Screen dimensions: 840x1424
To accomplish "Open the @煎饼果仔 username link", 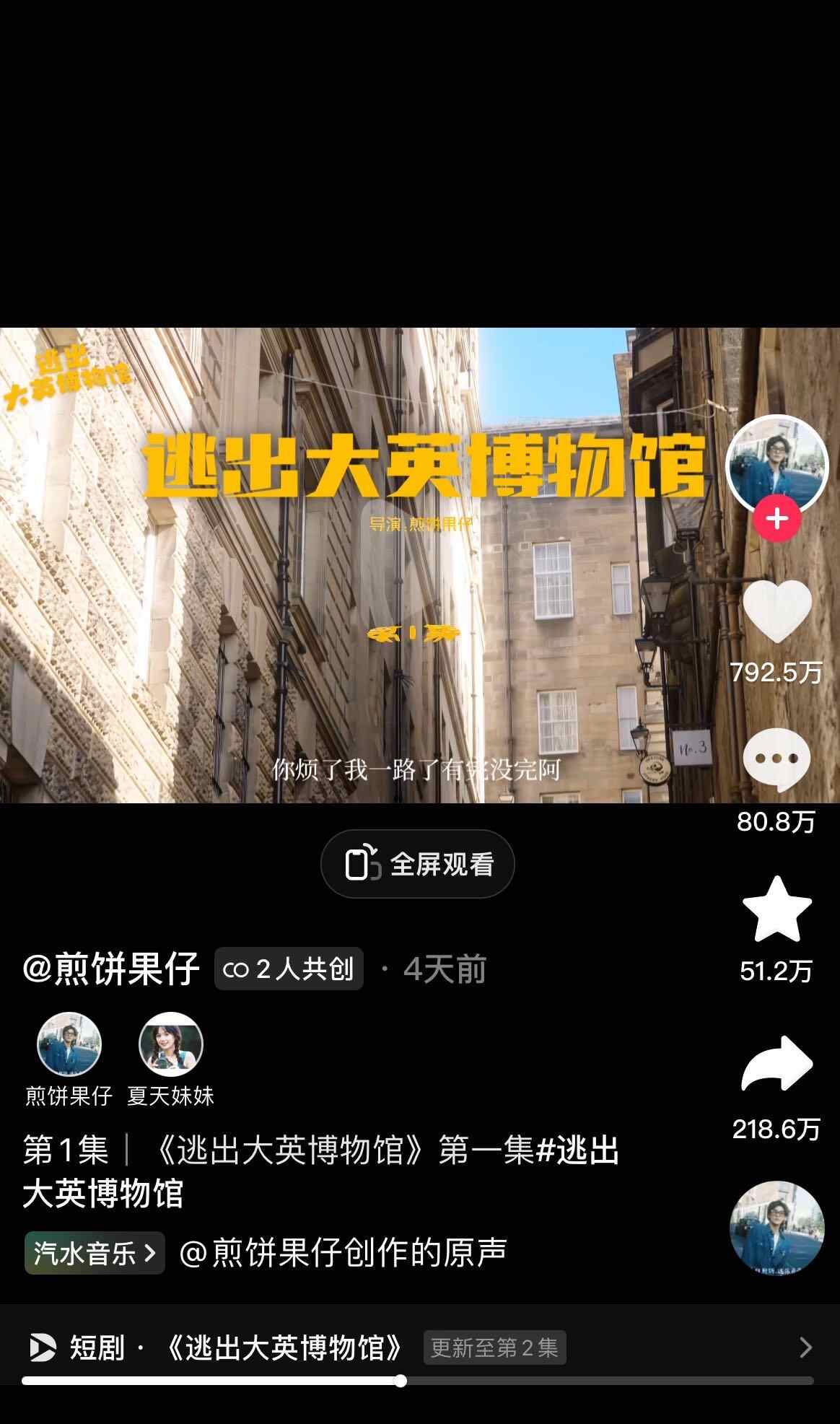I will 111,969.
